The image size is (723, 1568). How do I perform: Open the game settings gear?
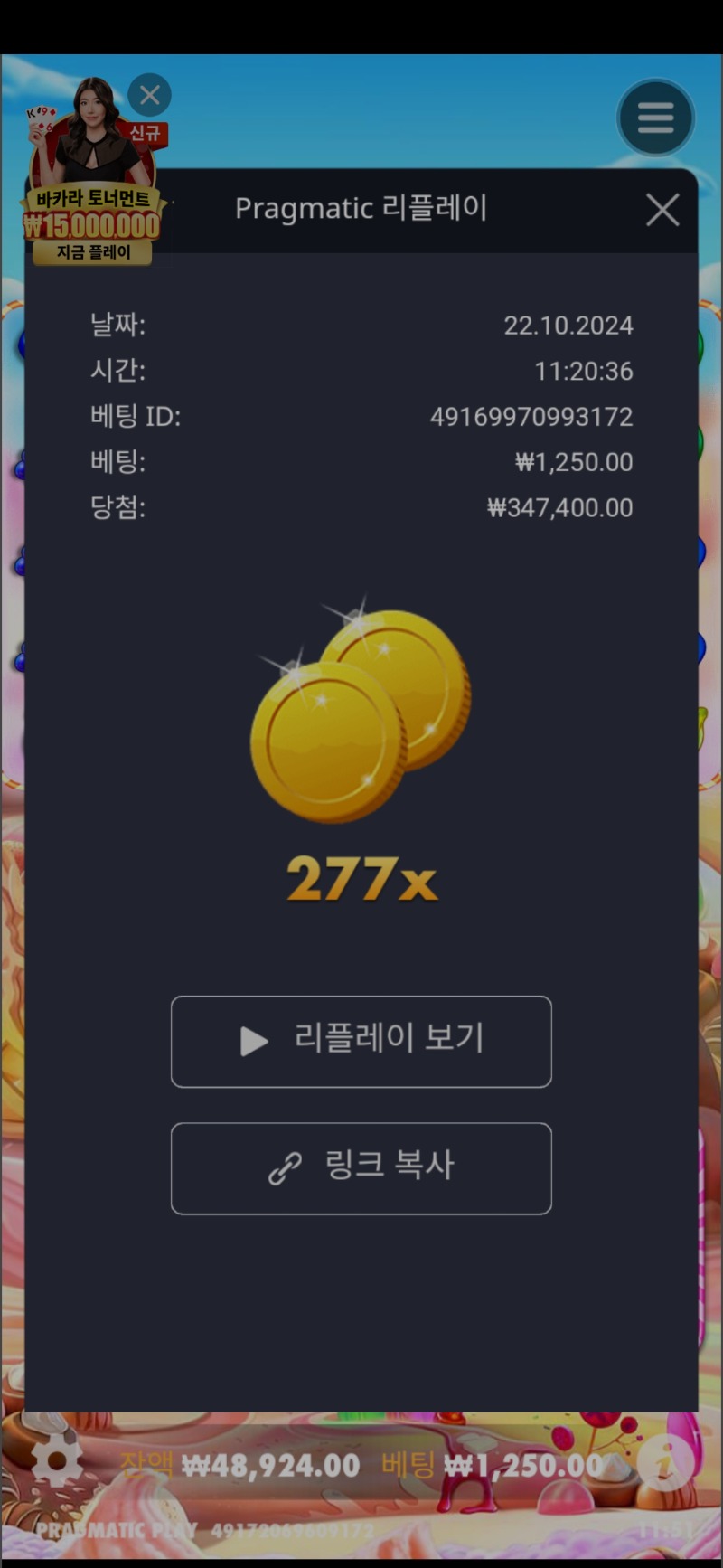pos(57,1459)
